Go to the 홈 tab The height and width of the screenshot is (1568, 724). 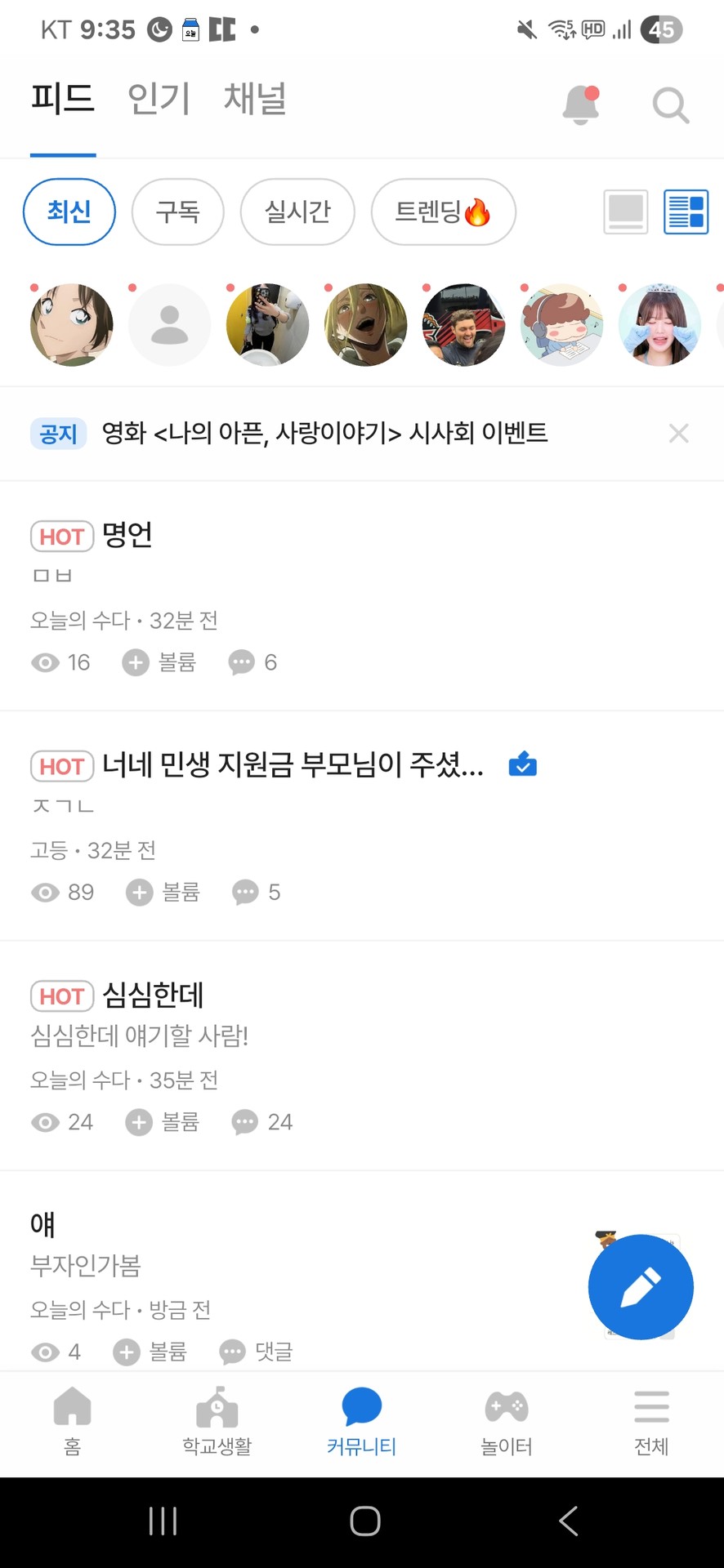coord(72,1421)
